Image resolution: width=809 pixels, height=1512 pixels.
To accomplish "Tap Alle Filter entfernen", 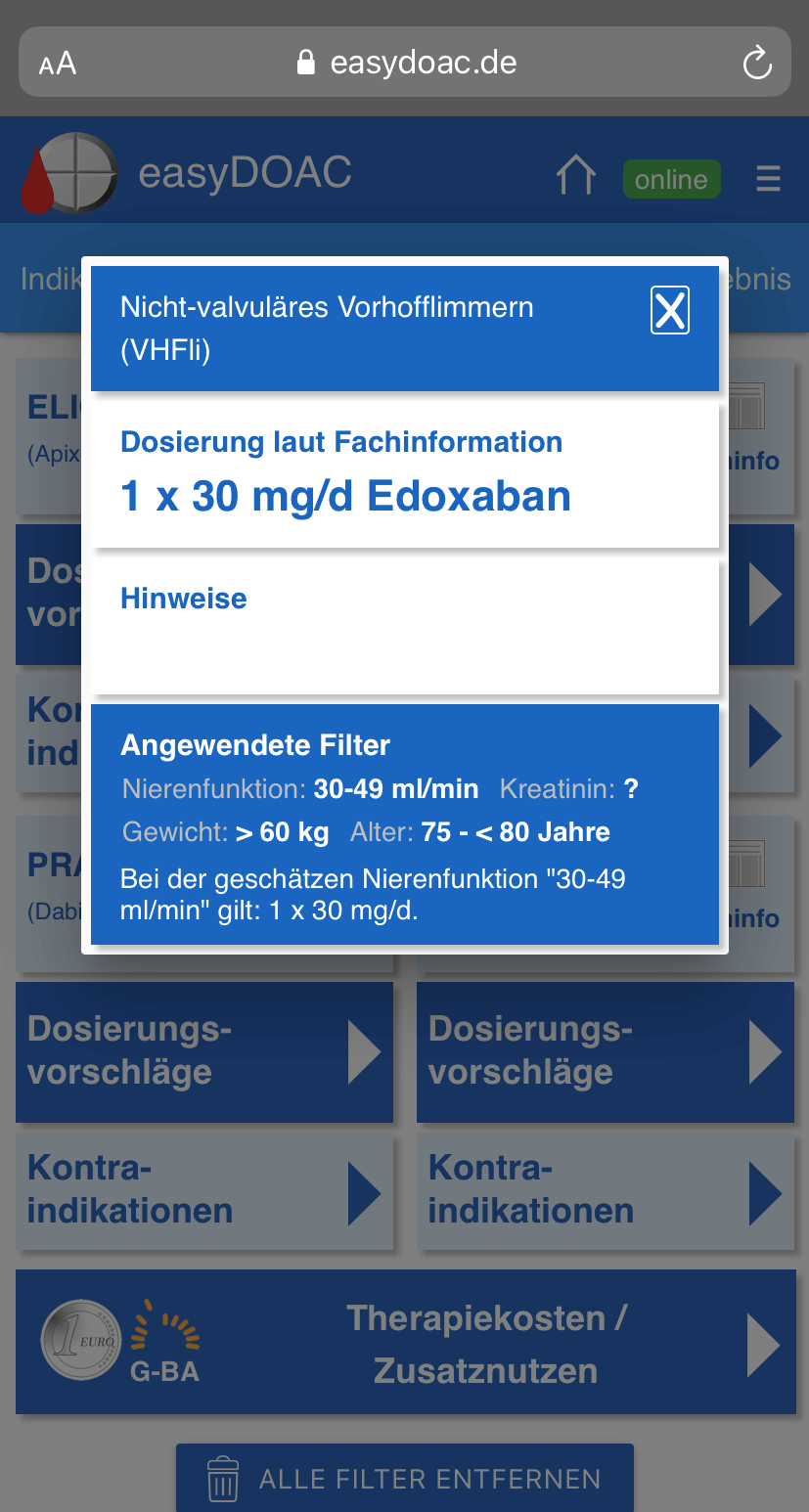I will pyautogui.click(x=405, y=1478).
